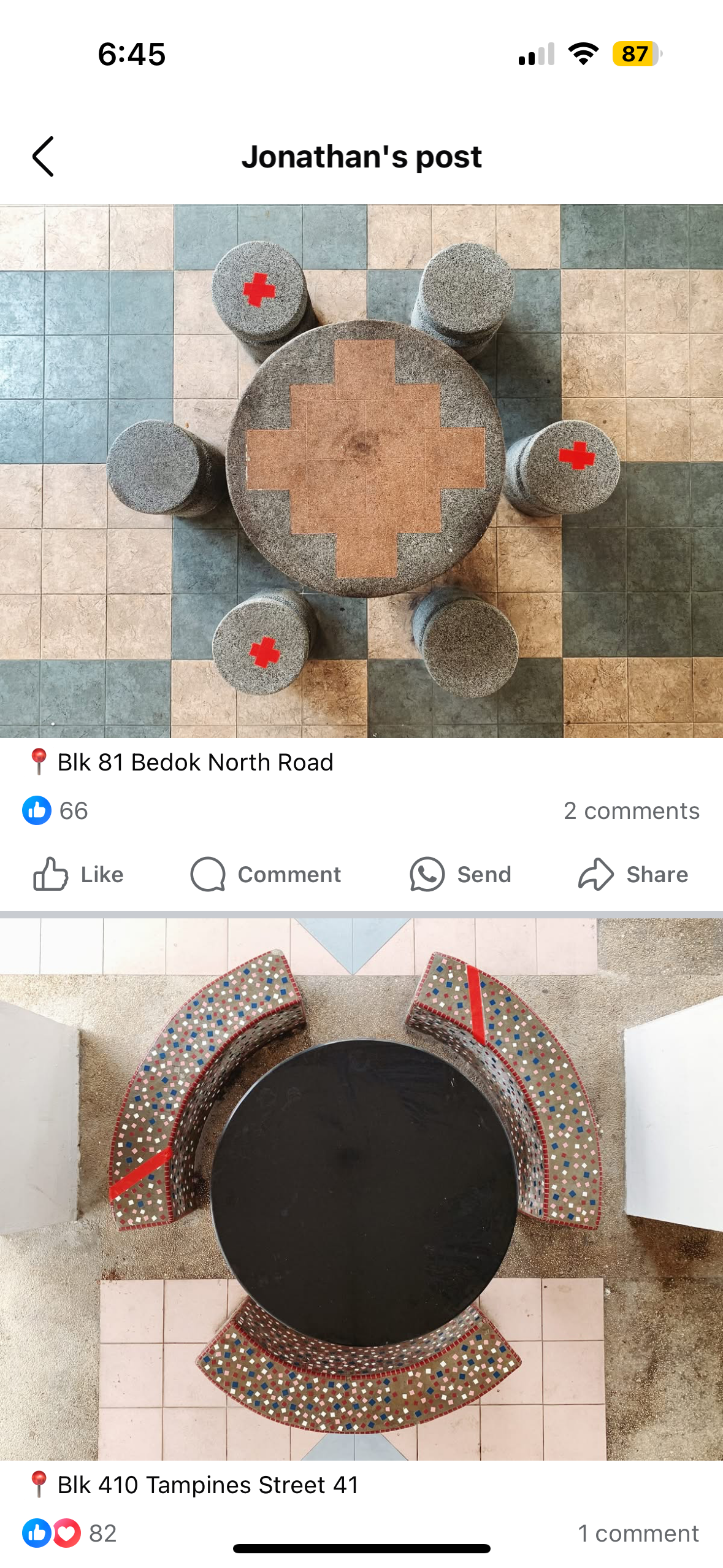View the 2 comments on Bedok photo
The image size is (723, 1568).
click(631, 811)
